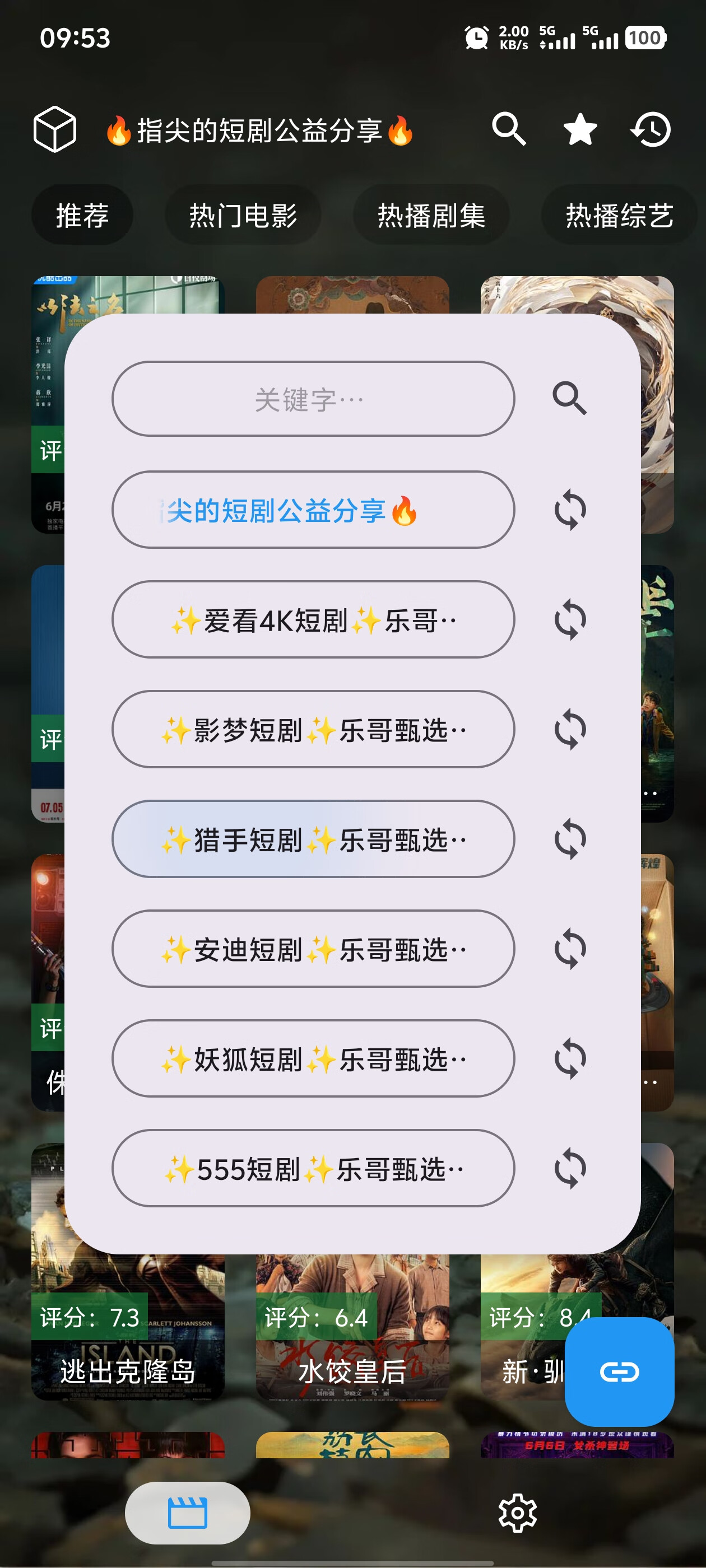Choose the 爱看4K短剧 source
The height and width of the screenshot is (1568, 706).
[313, 620]
